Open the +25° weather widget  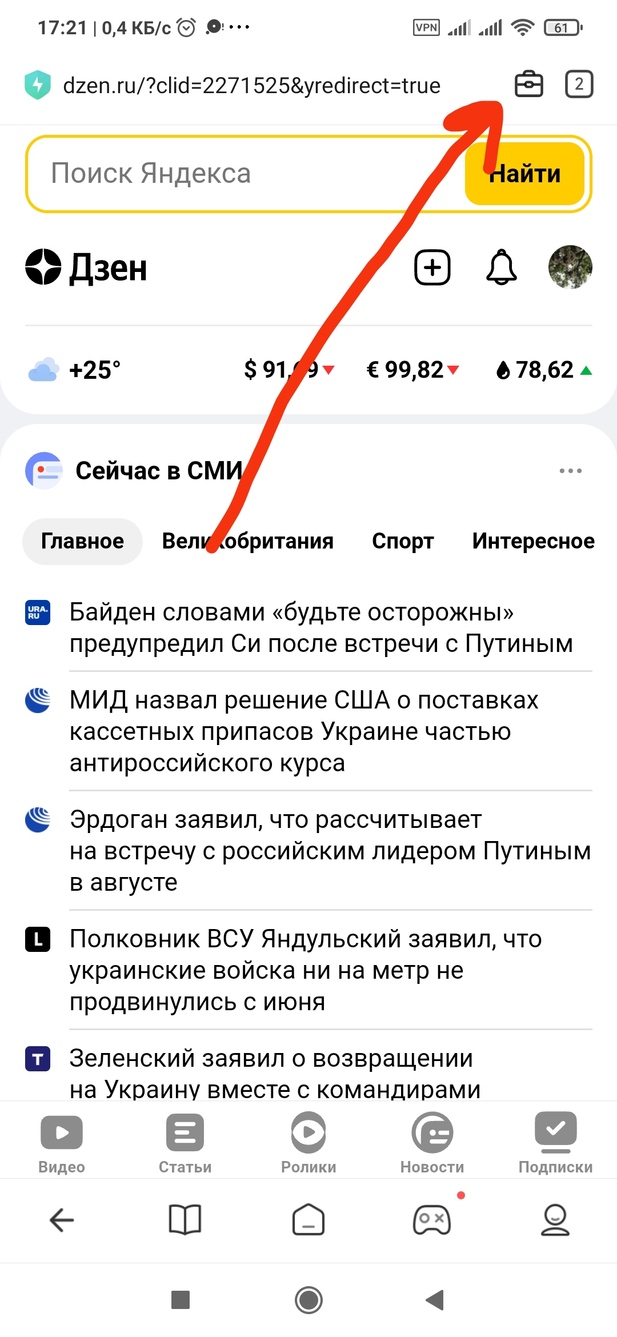[x=75, y=371]
